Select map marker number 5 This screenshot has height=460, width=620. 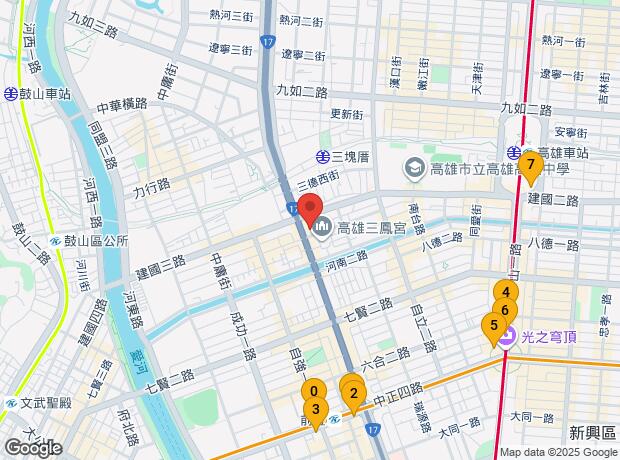point(492,326)
